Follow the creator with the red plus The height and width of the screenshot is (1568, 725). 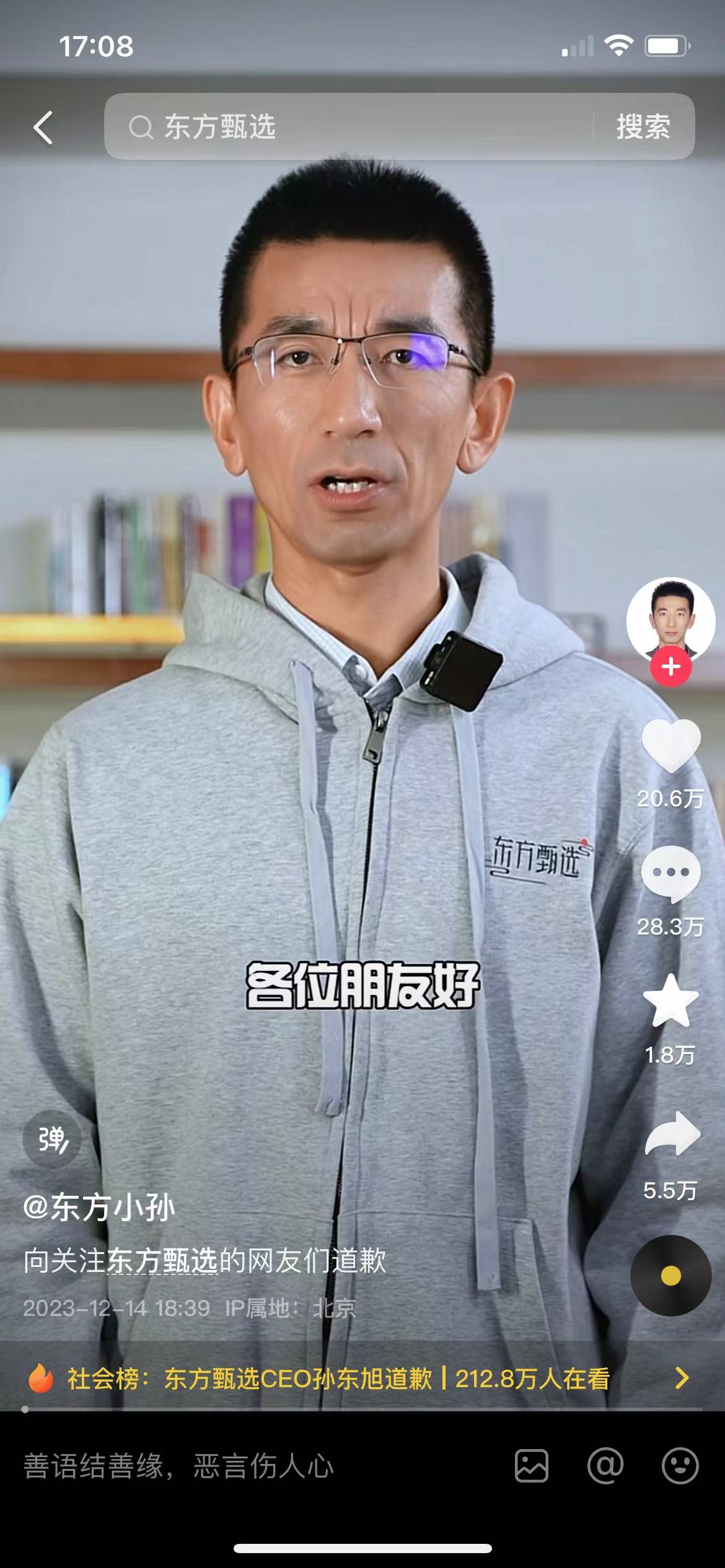pos(670,667)
